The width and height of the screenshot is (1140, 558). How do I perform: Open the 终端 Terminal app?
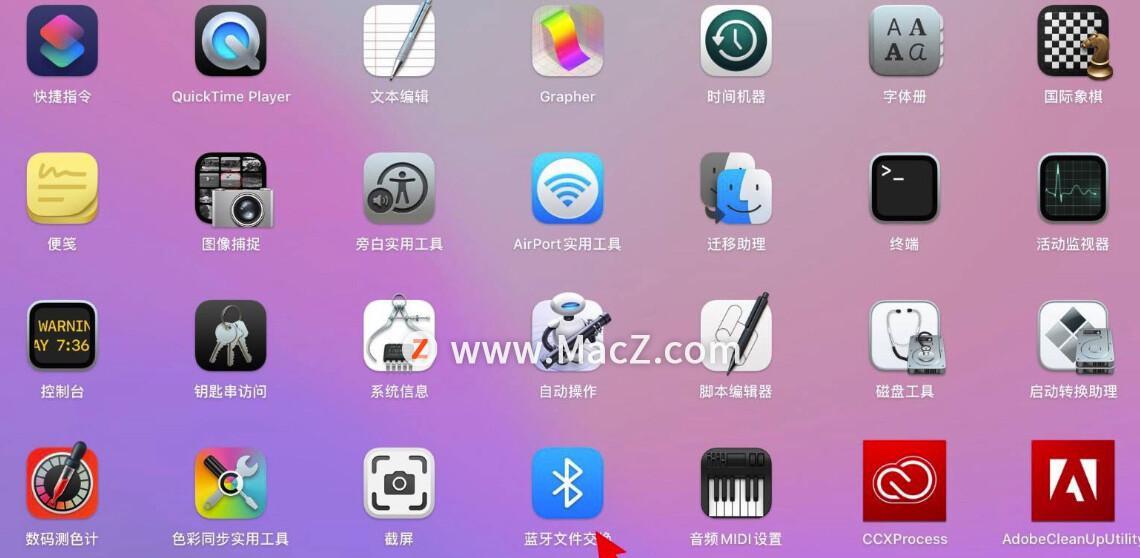click(x=904, y=189)
